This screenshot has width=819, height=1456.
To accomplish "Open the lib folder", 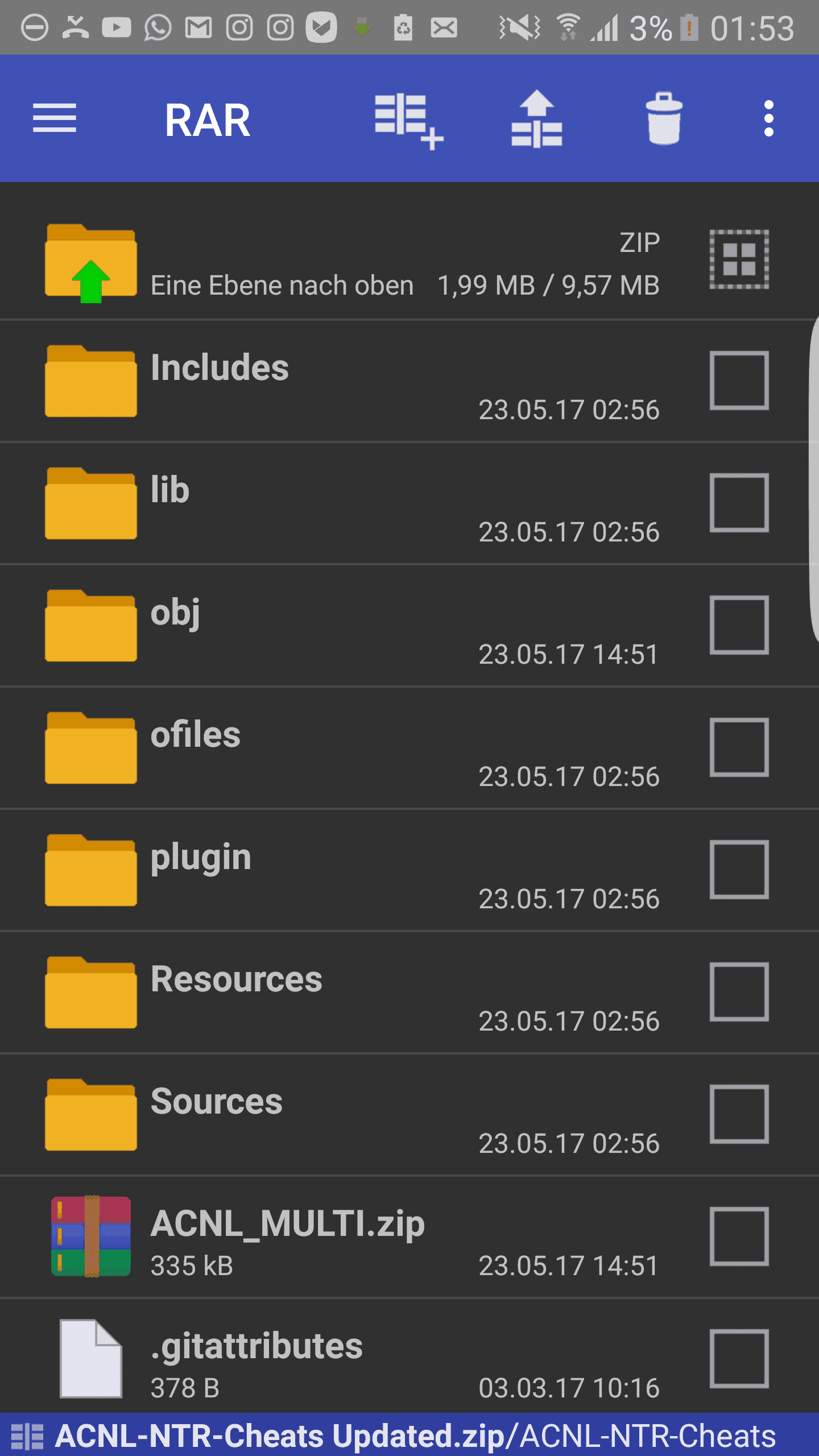I will 353,503.
